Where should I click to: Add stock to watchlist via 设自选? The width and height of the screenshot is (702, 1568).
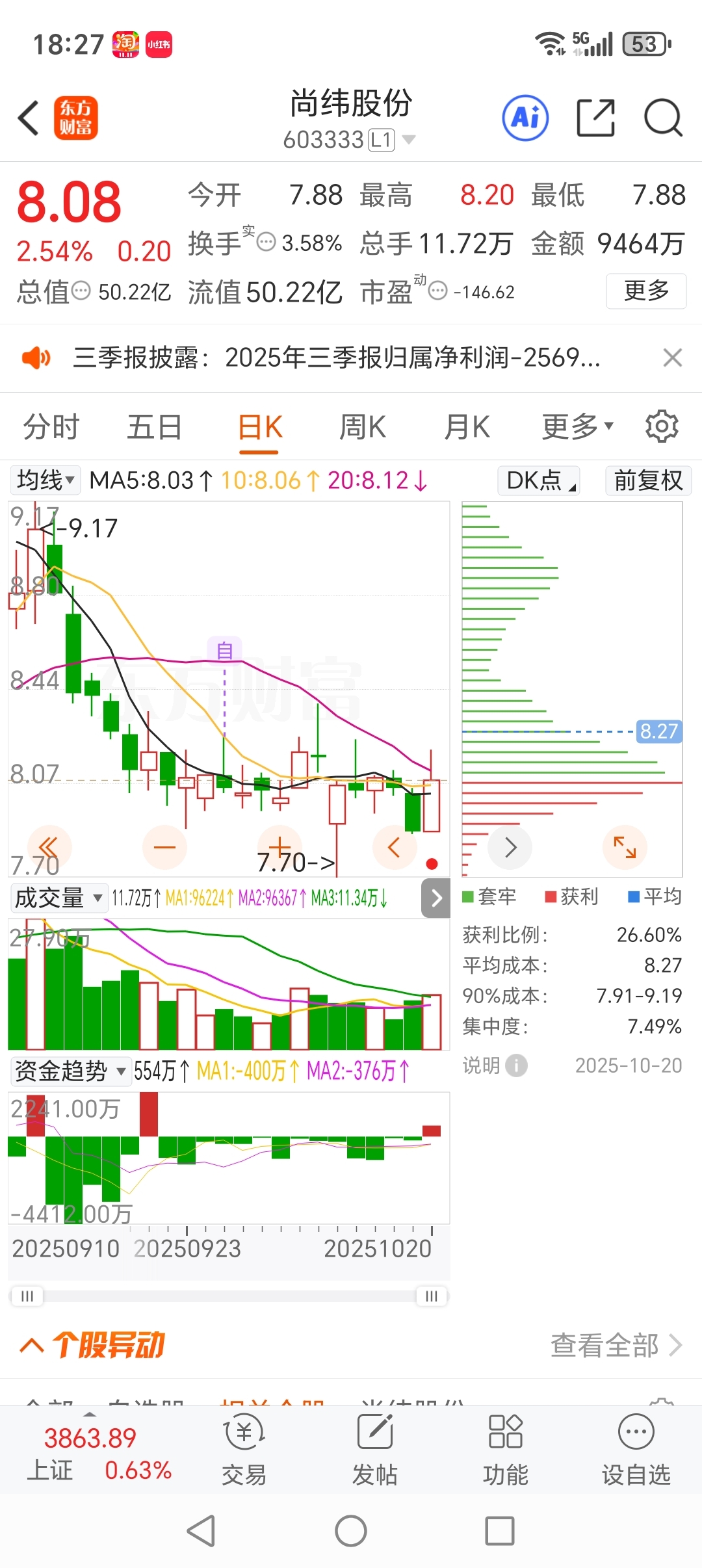(636, 1450)
